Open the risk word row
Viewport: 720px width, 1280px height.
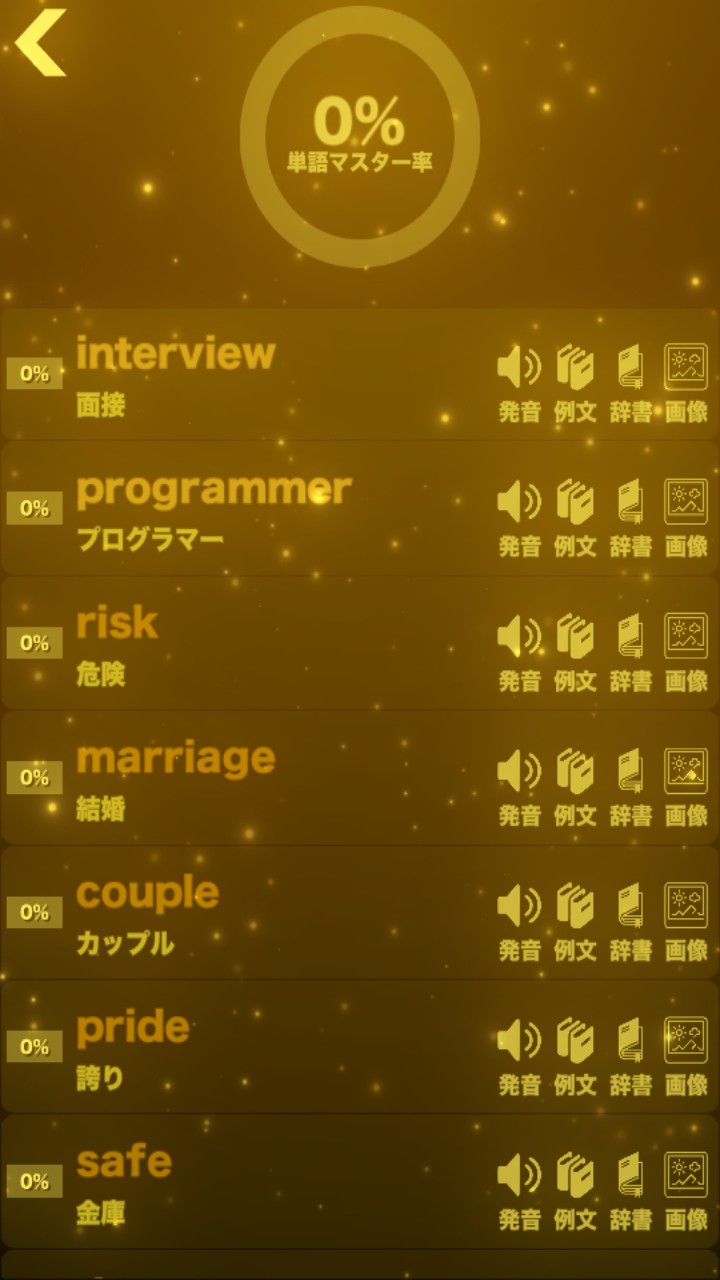250,644
